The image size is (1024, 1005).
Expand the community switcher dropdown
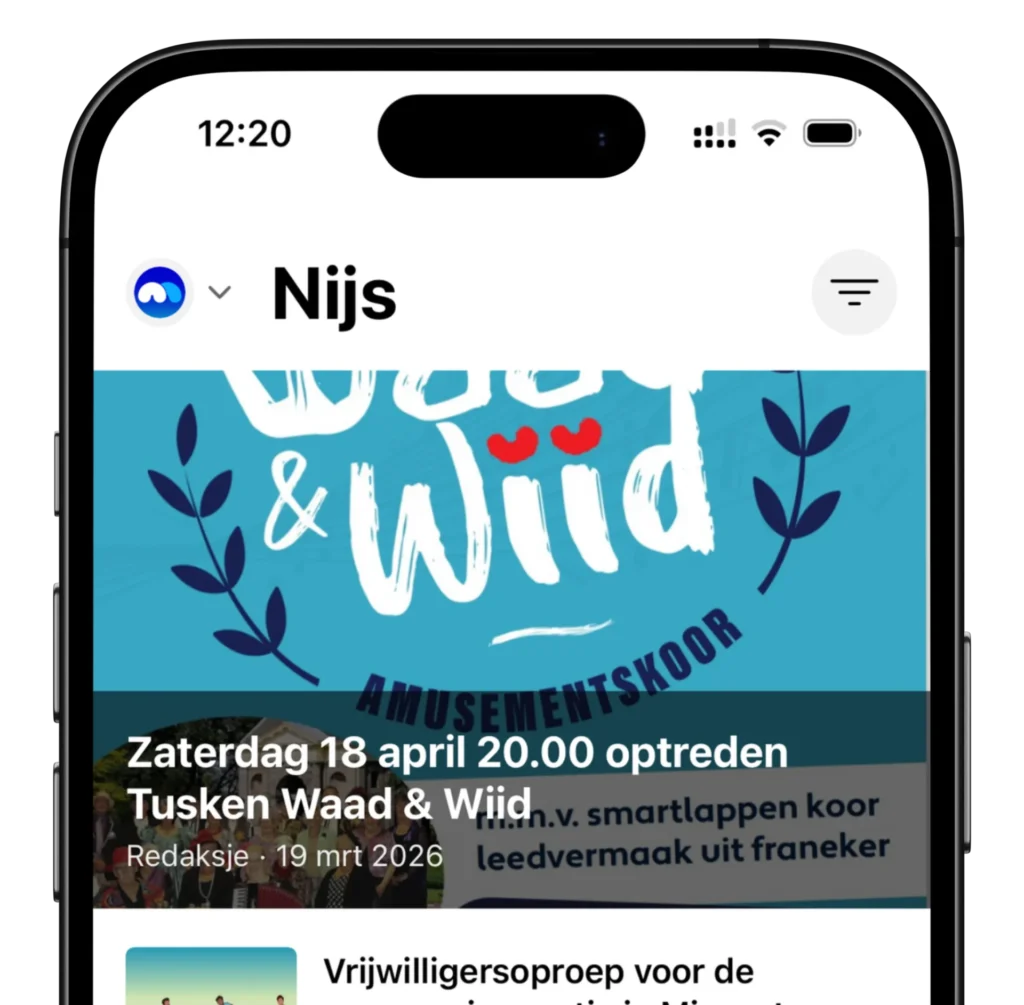coord(219,293)
